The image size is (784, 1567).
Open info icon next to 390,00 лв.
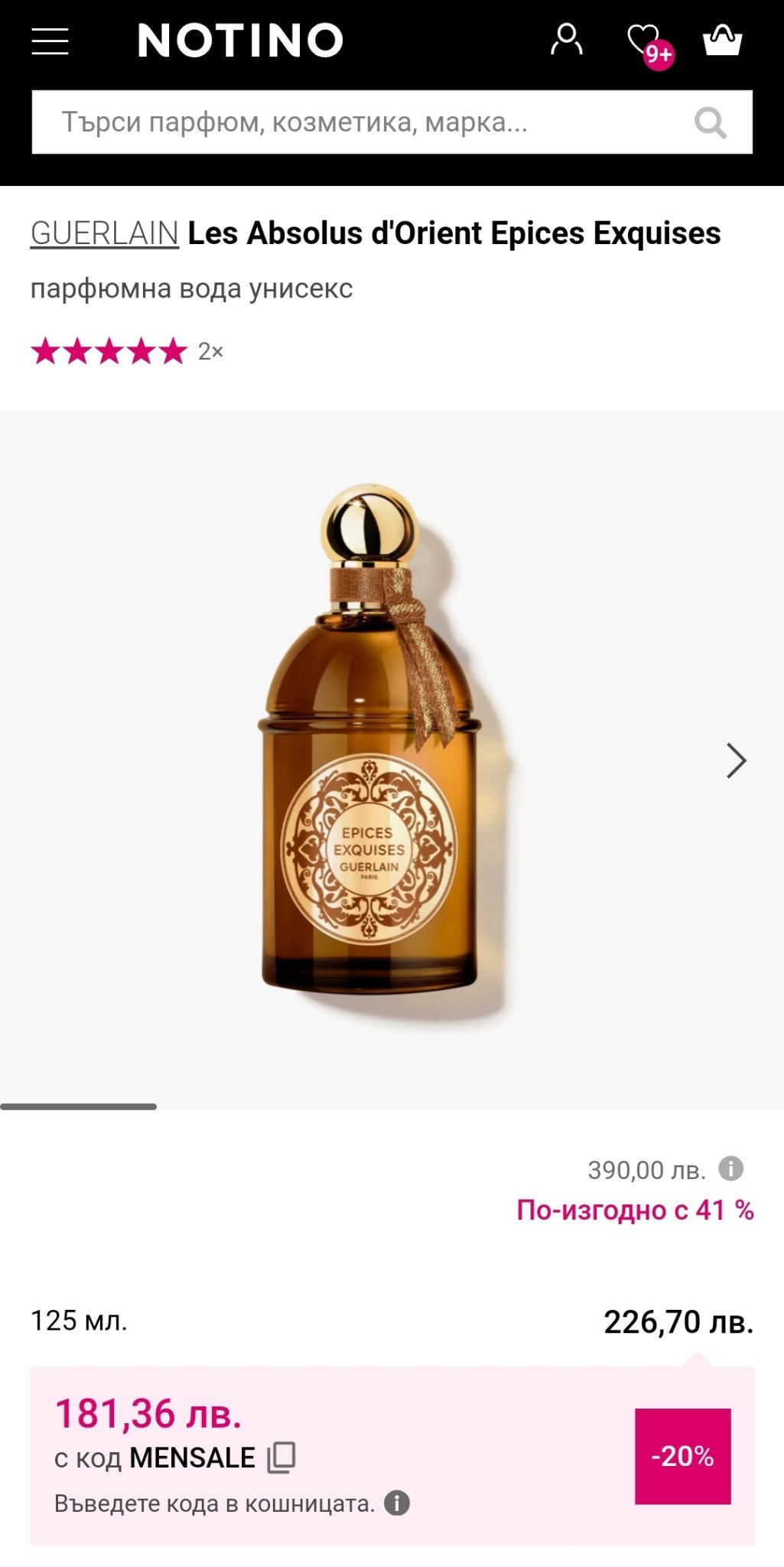(x=730, y=1168)
